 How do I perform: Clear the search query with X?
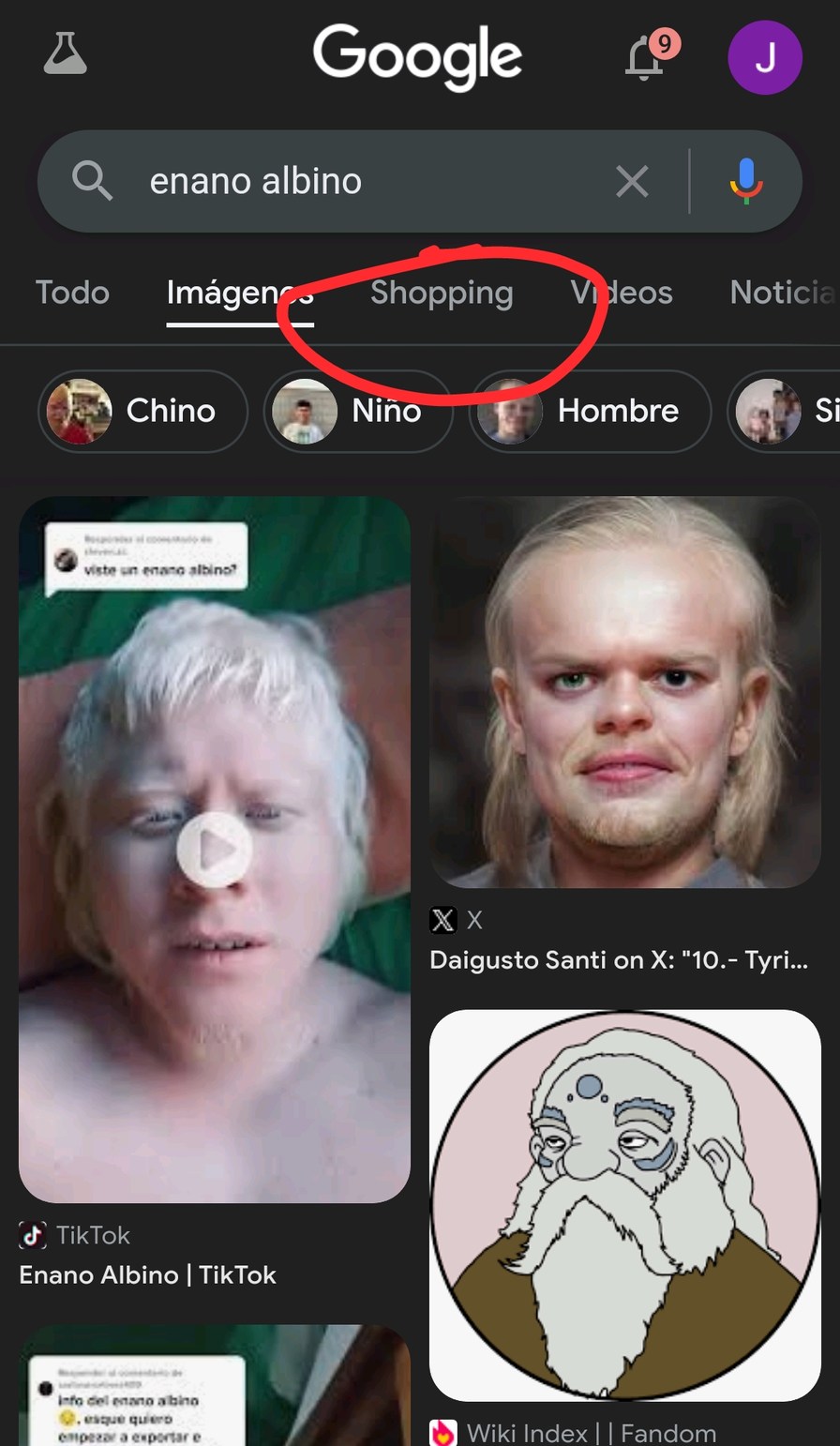click(x=632, y=181)
